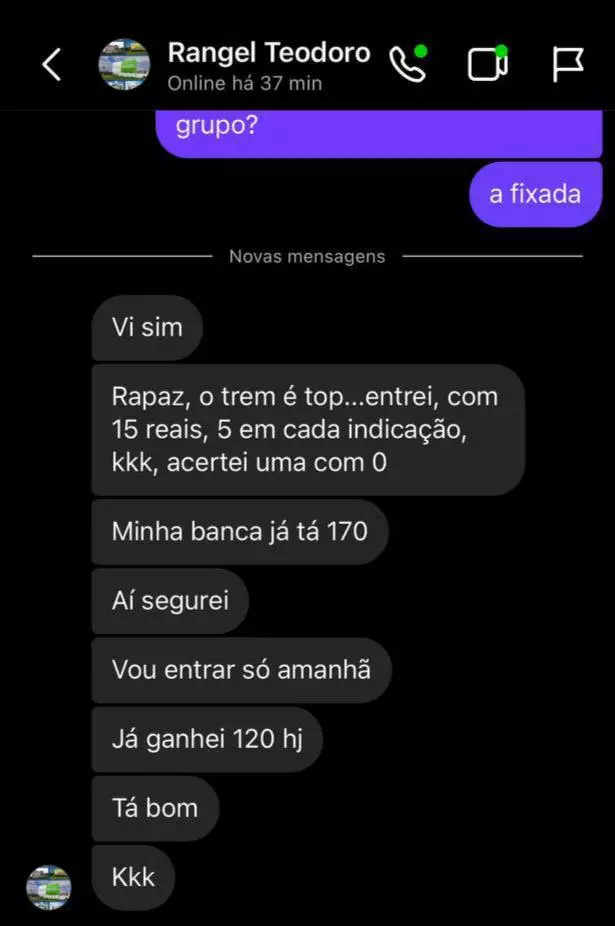615x926 pixels.
Task: Tap the flag icon in header
Action: pyautogui.click(x=568, y=65)
